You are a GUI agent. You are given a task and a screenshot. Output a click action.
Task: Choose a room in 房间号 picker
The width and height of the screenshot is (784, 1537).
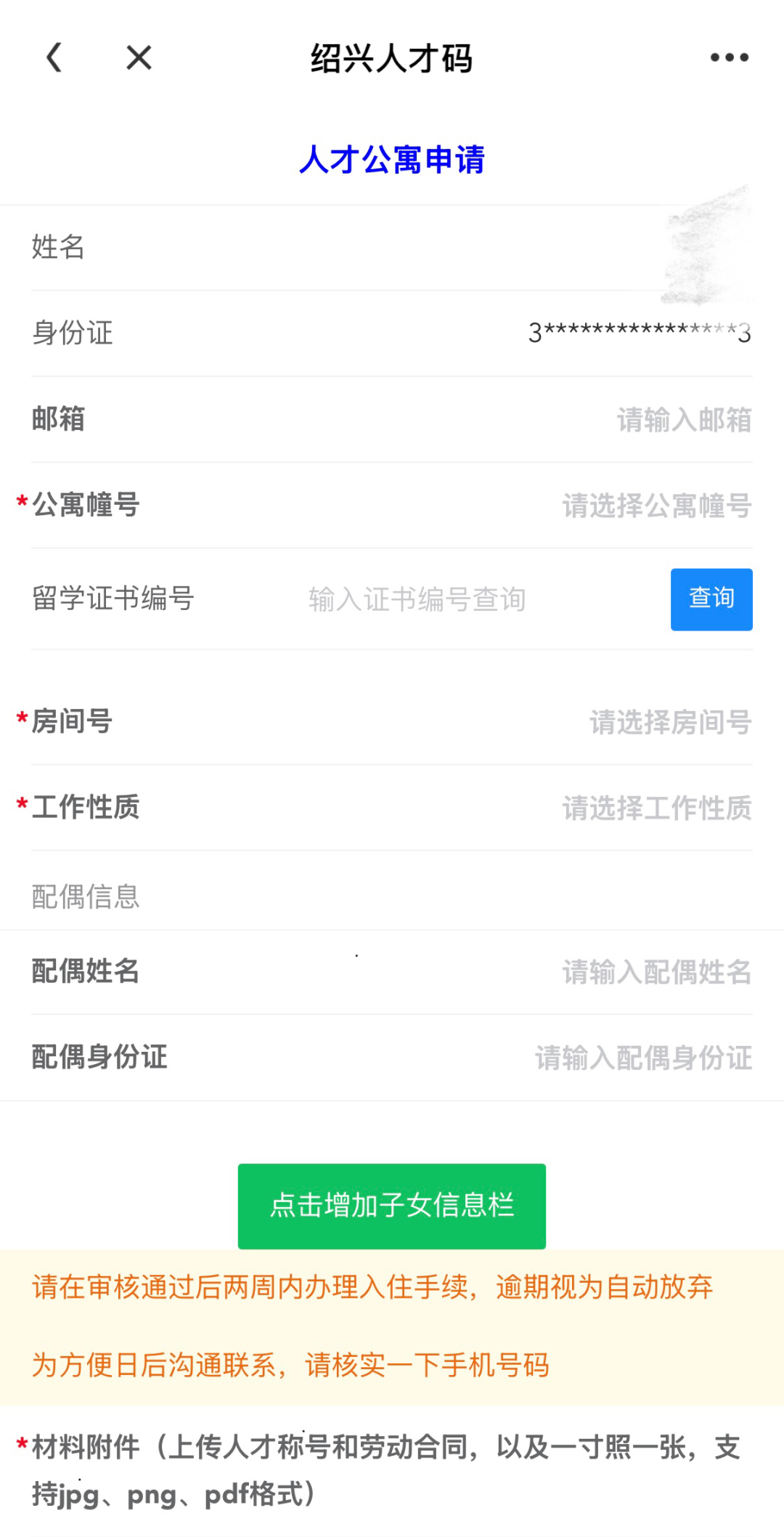[x=669, y=722]
